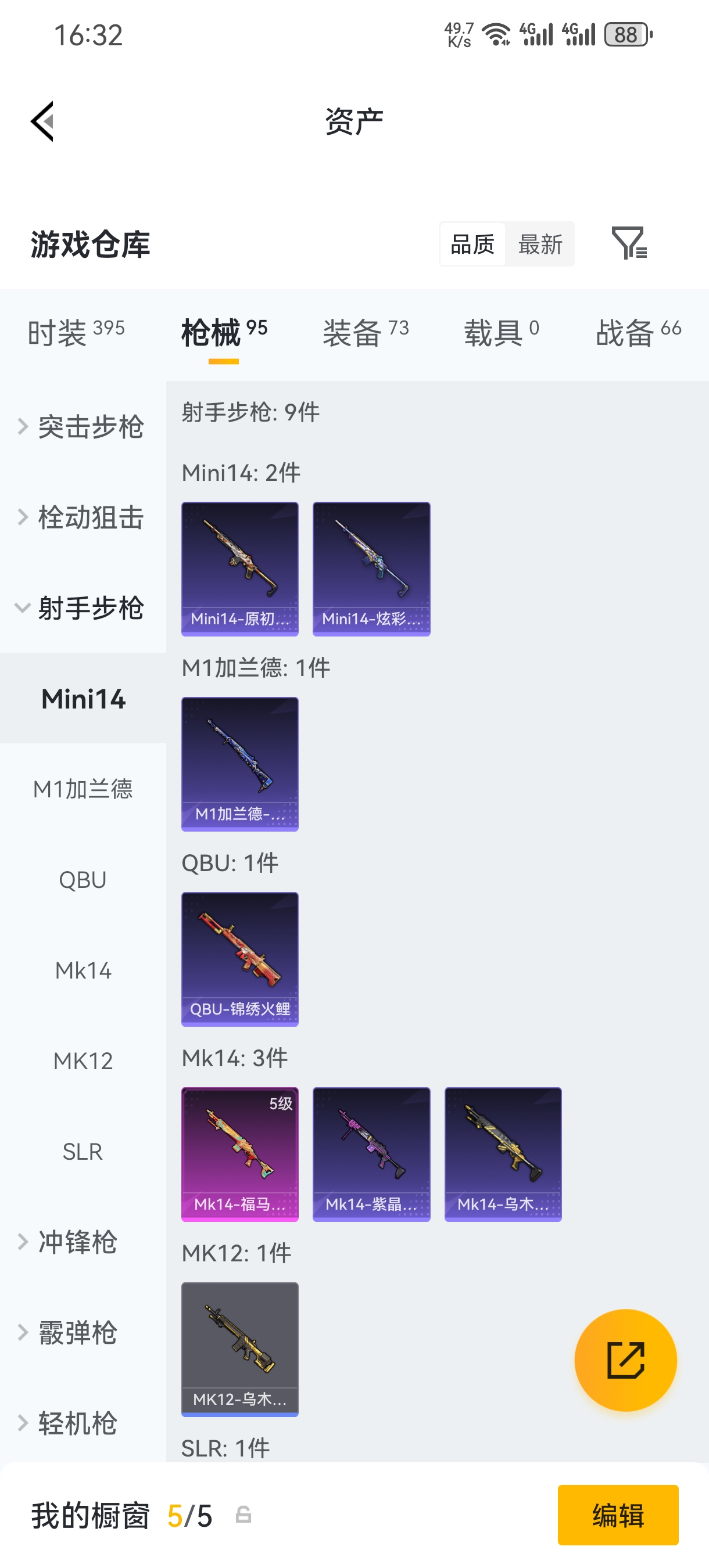Open the filter icon beside 最新
Image resolution: width=709 pixels, height=1568 pixels.
click(629, 243)
